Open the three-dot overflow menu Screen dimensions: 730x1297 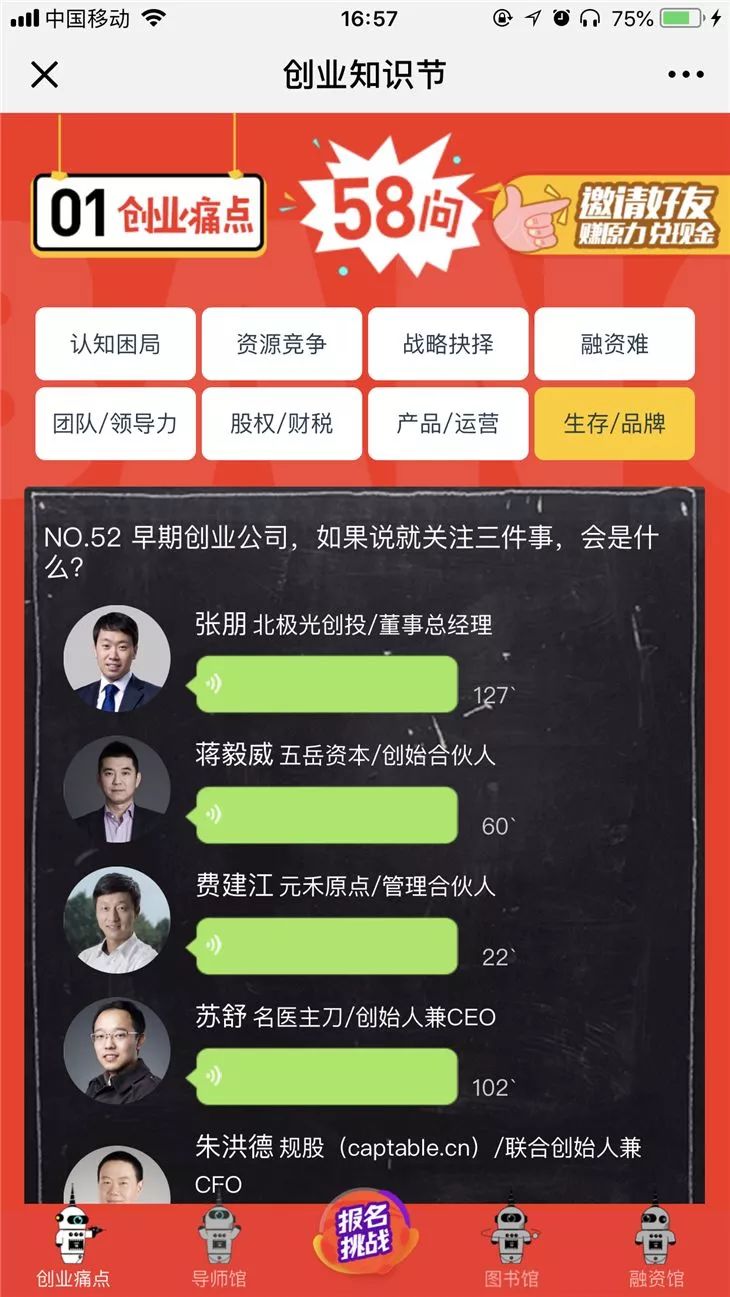pos(685,75)
